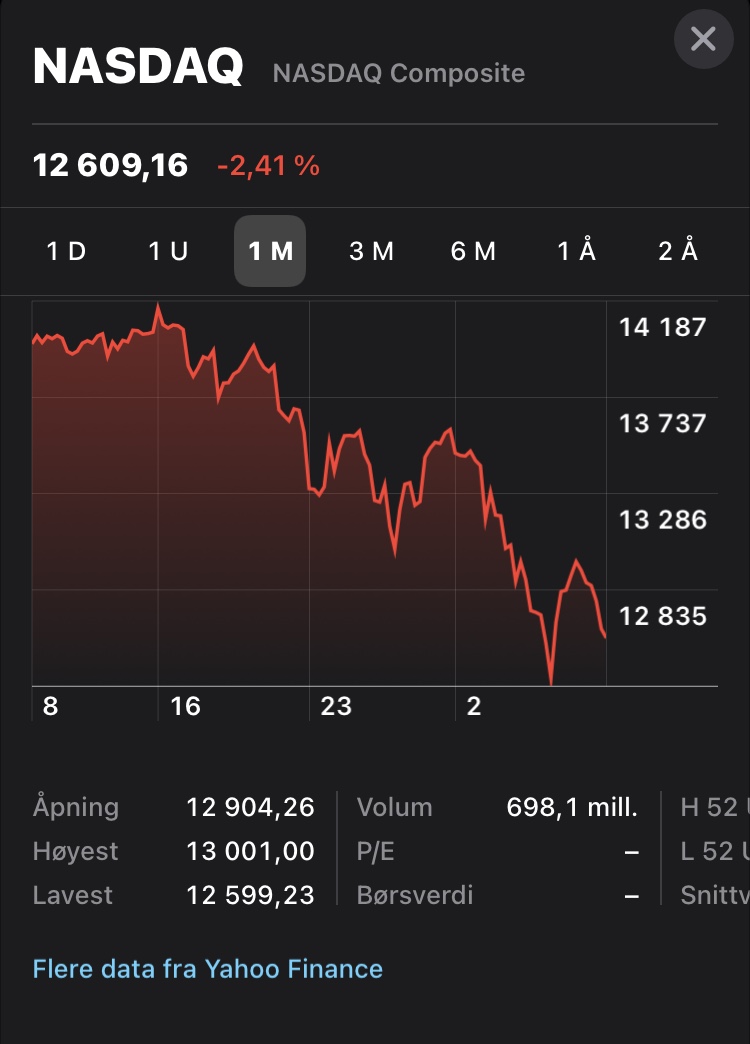750x1044 pixels.
Task: Switch to the 6 M range
Action: point(473,251)
